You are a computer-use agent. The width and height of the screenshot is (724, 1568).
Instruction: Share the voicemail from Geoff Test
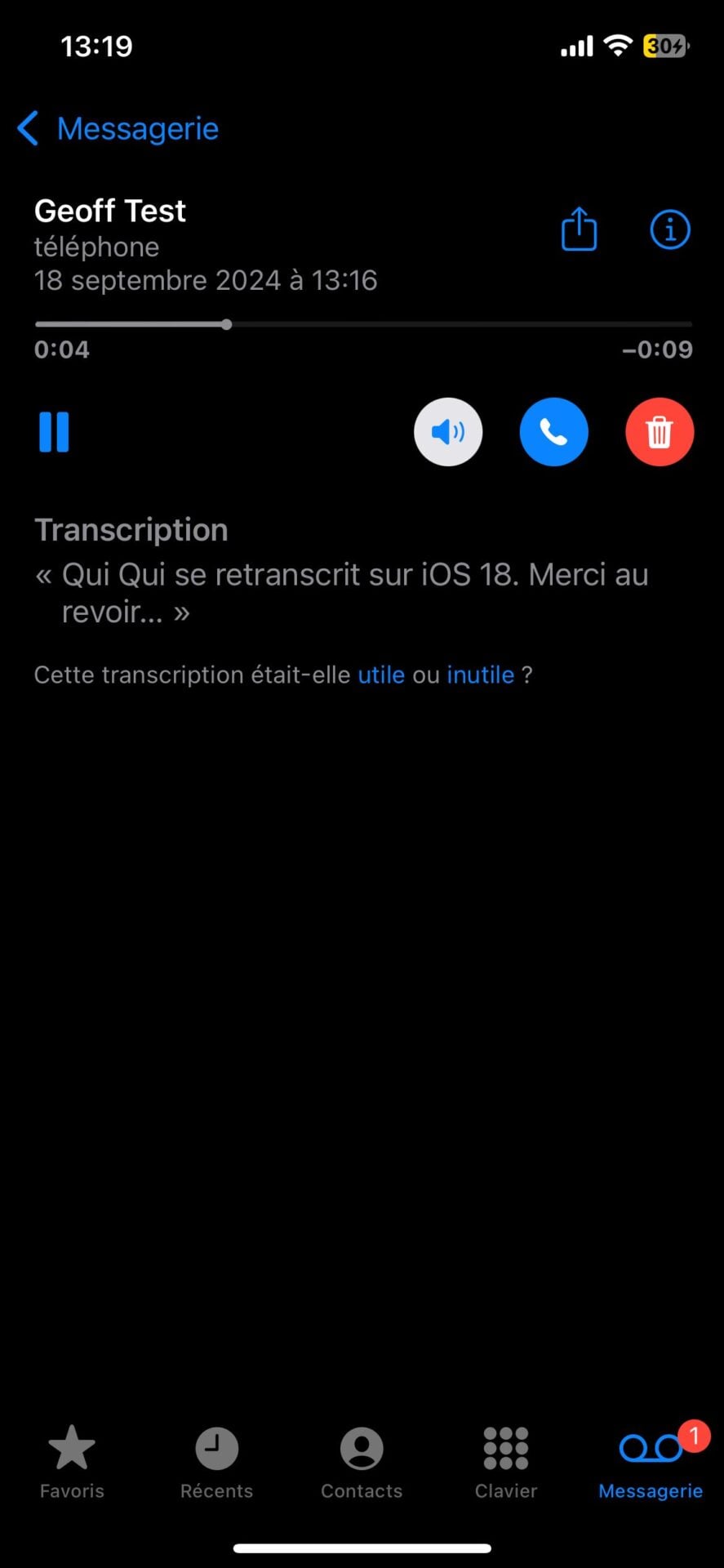(x=579, y=229)
